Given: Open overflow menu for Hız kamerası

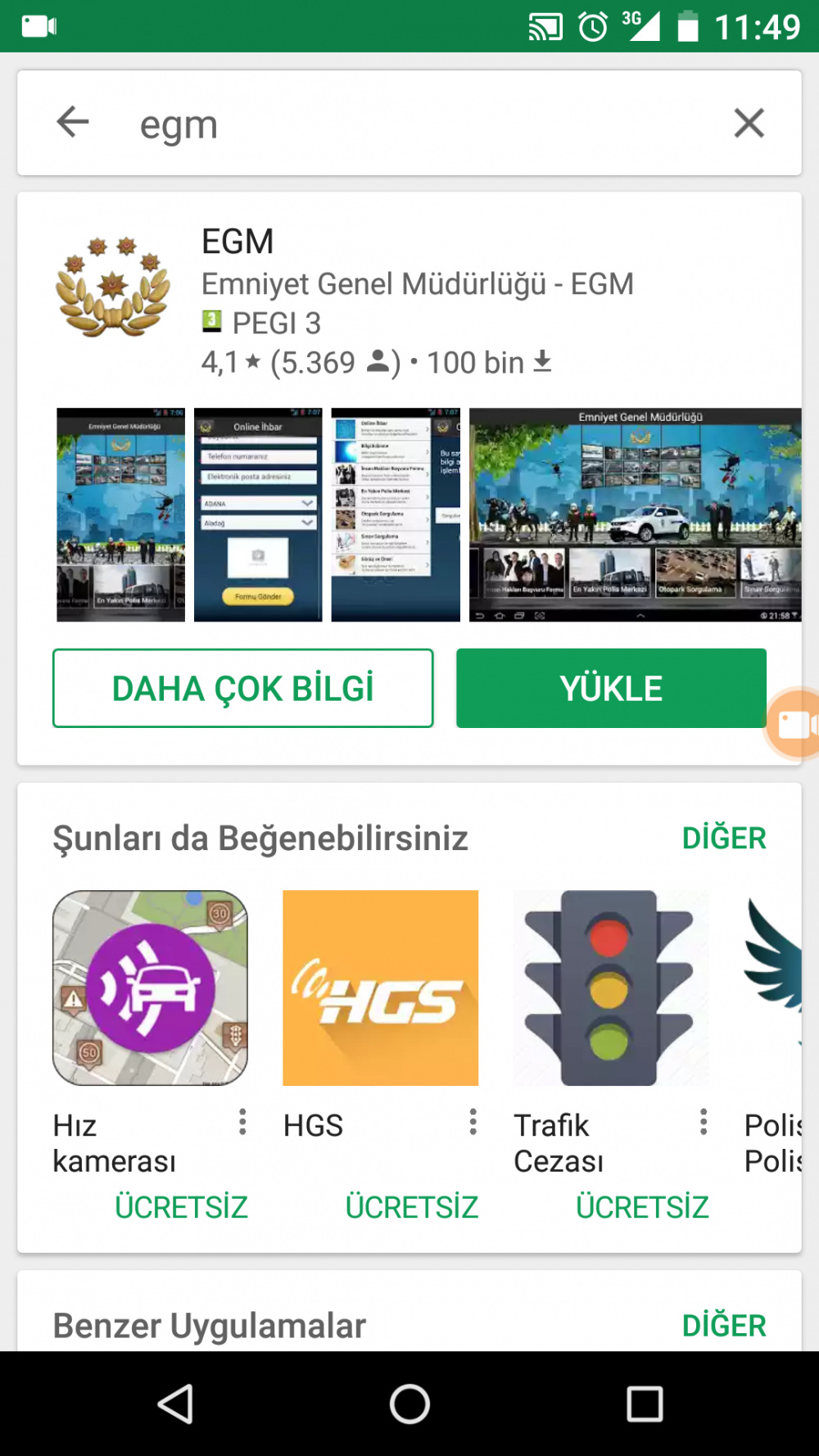Looking at the screenshot, I should (242, 1122).
